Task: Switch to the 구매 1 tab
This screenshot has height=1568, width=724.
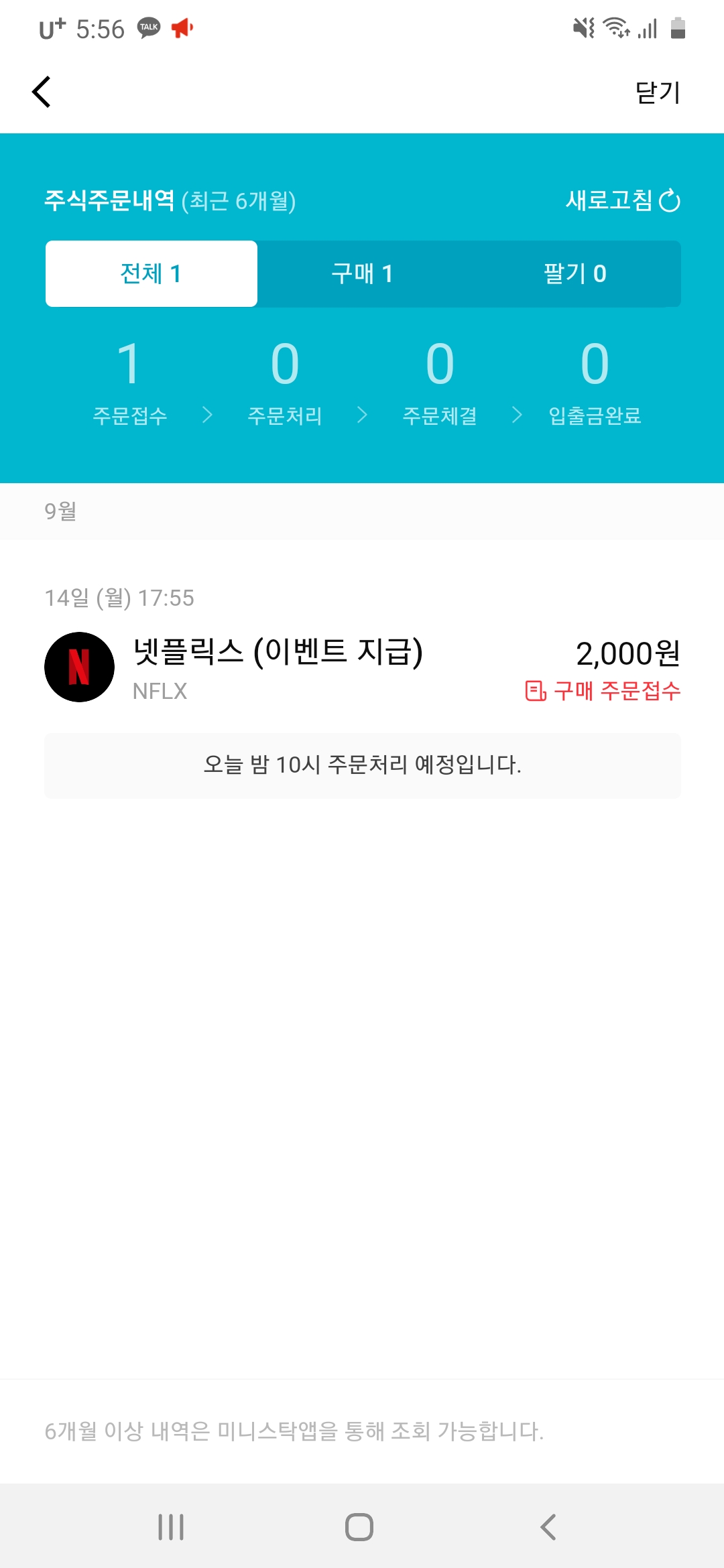Action: 363,273
